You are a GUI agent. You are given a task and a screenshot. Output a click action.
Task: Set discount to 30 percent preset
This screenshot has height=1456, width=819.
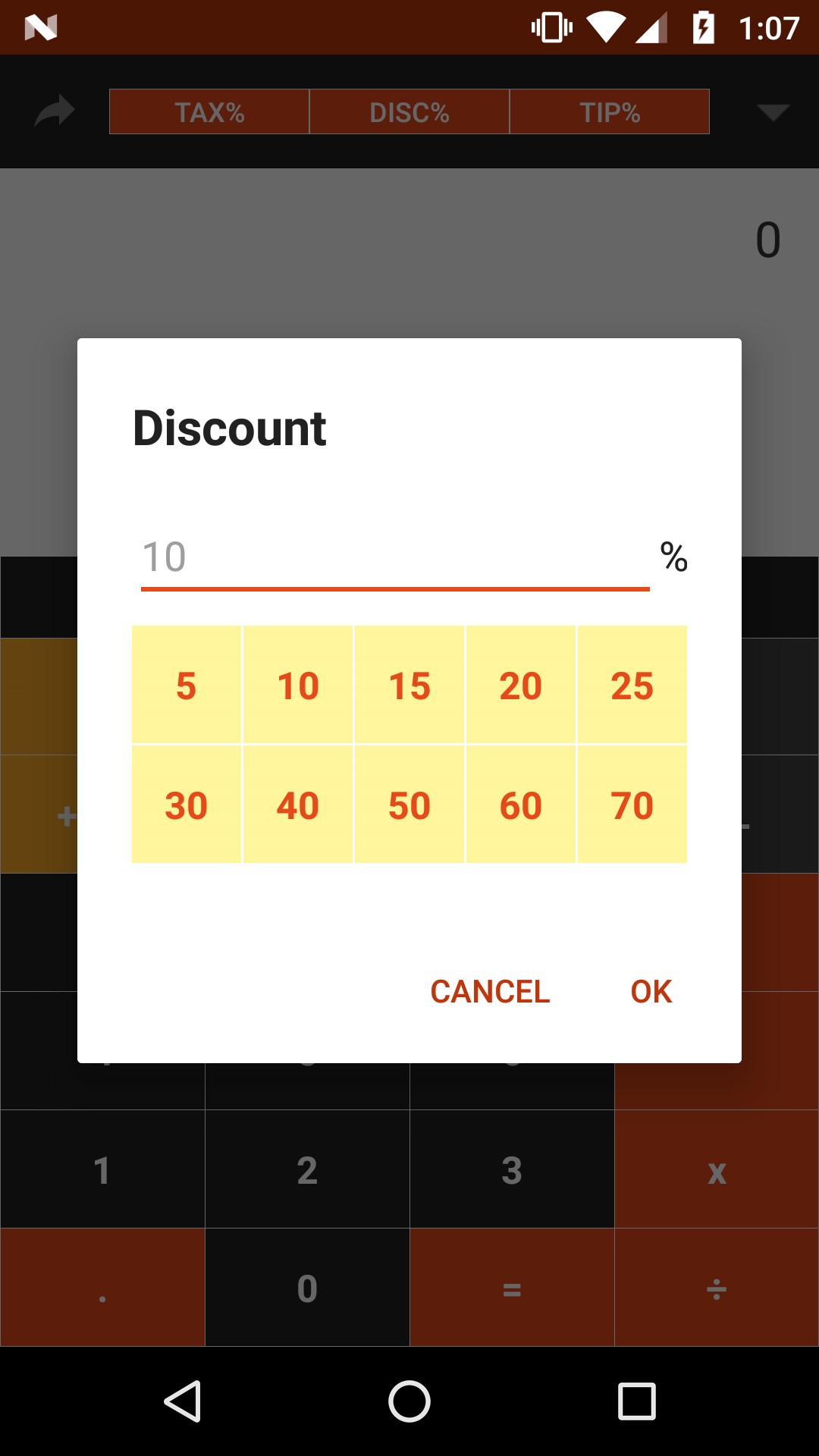pyautogui.click(x=187, y=805)
